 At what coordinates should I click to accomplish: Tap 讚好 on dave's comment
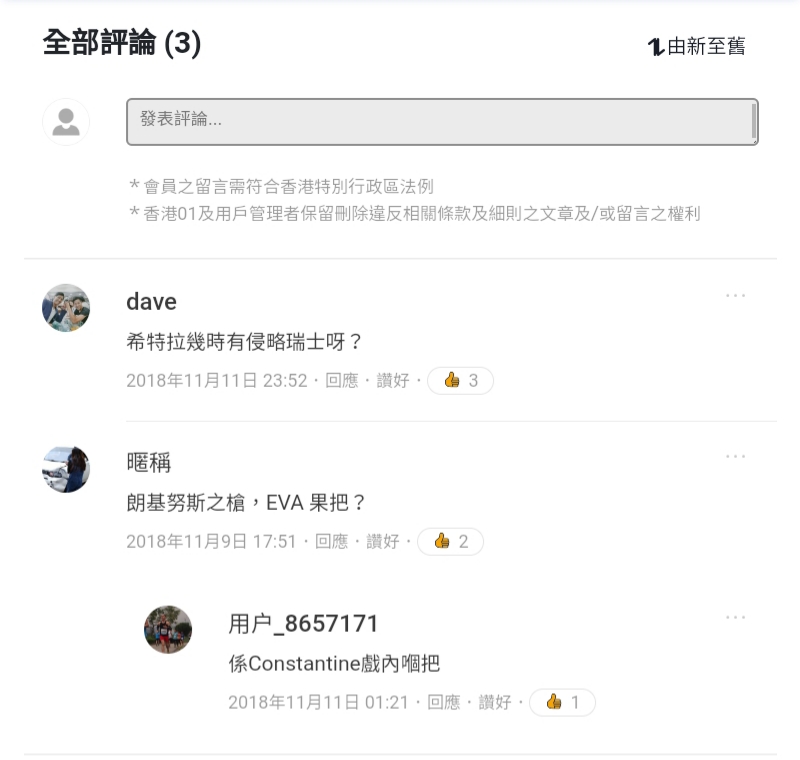point(393,381)
